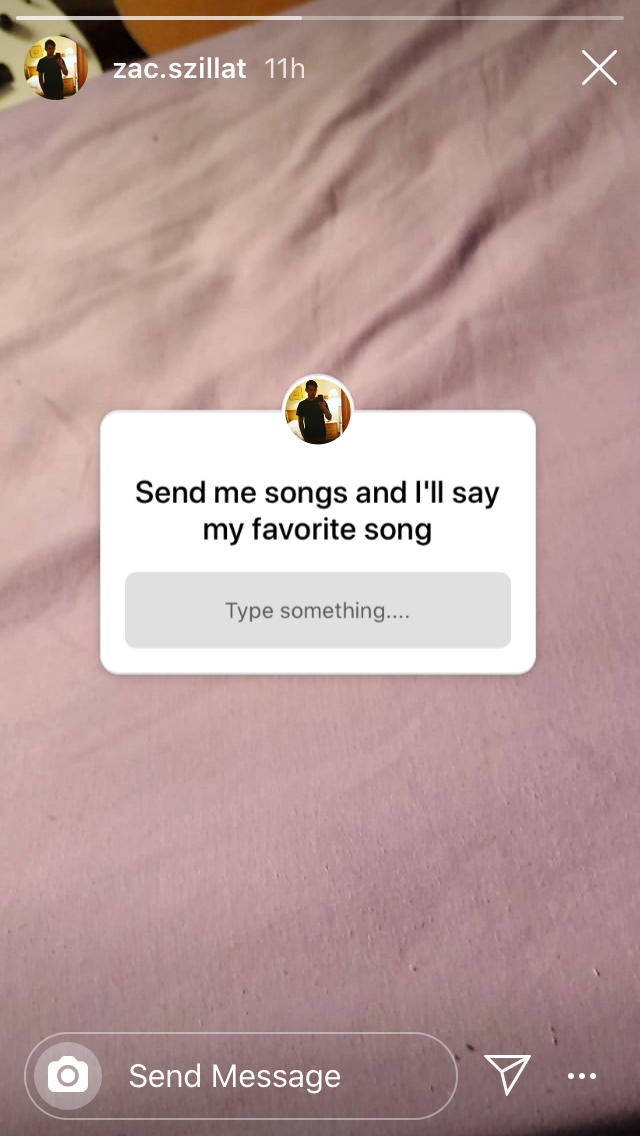Image resolution: width=640 pixels, height=1136 pixels.
Task: Open the three-dot more options
Action: (x=581, y=1076)
